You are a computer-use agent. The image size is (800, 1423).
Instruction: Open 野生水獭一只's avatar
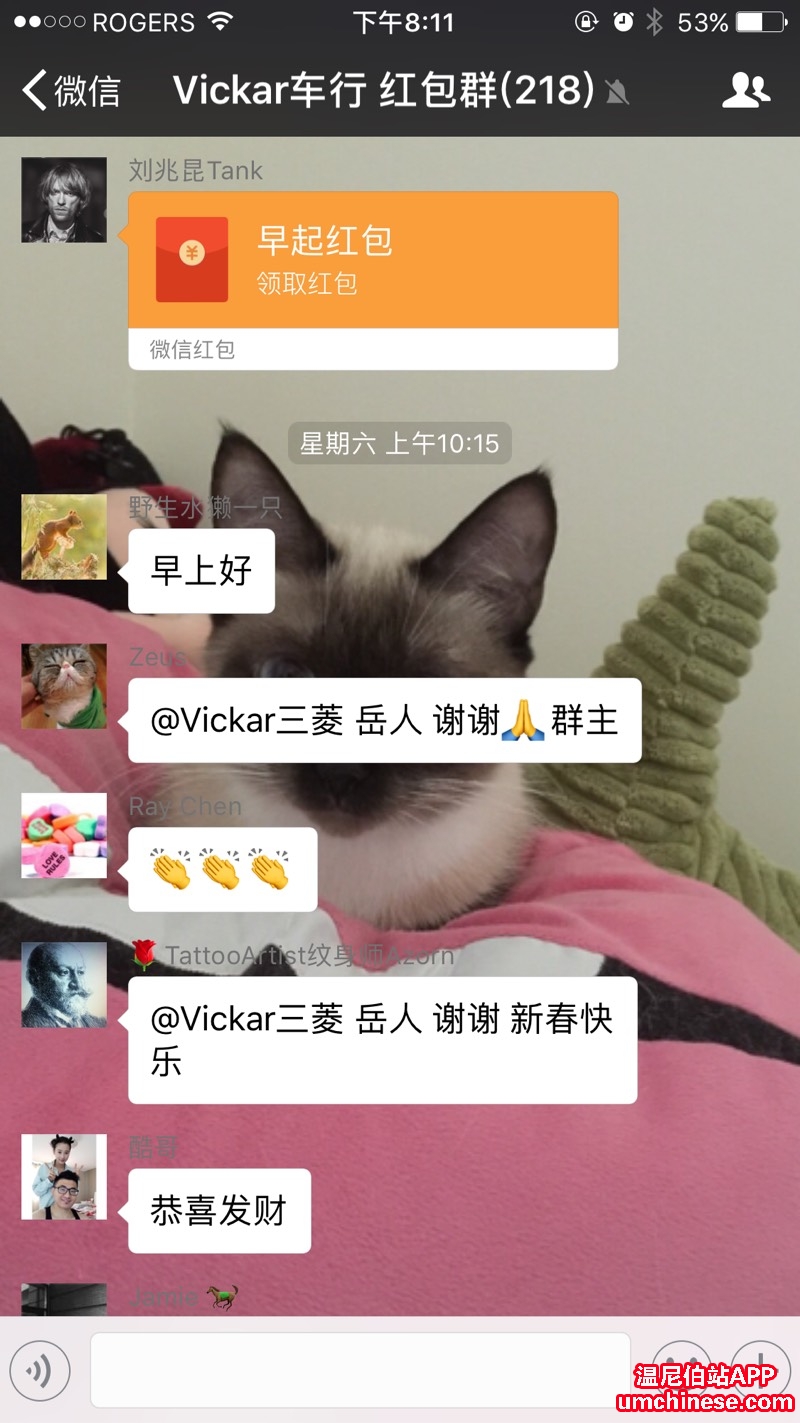(x=64, y=536)
